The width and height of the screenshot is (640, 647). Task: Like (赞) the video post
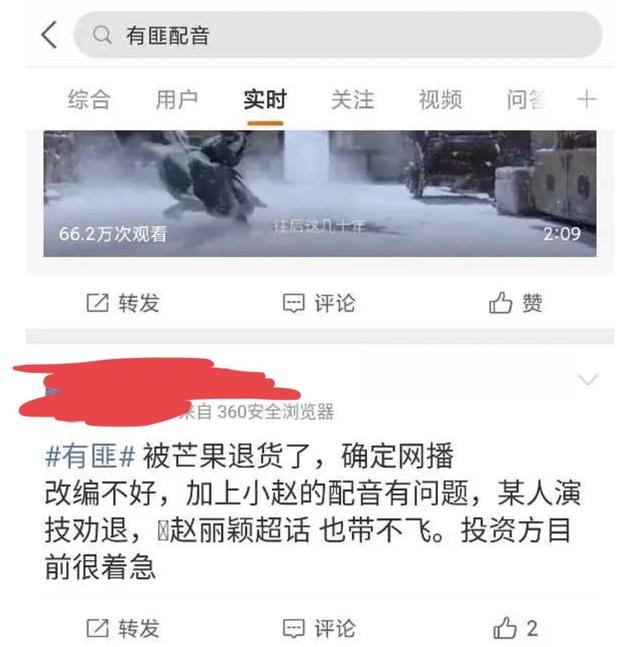pyautogui.click(x=516, y=303)
